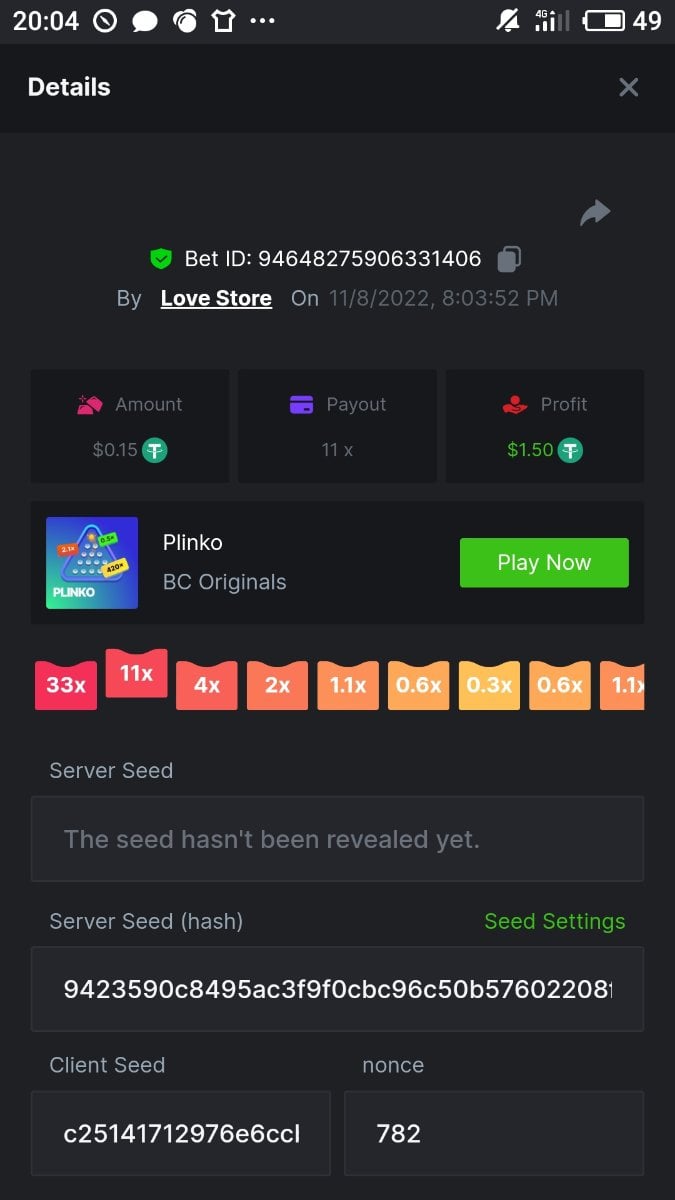675x1200 pixels.
Task: Tap the nonce field
Action: [493, 1133]
